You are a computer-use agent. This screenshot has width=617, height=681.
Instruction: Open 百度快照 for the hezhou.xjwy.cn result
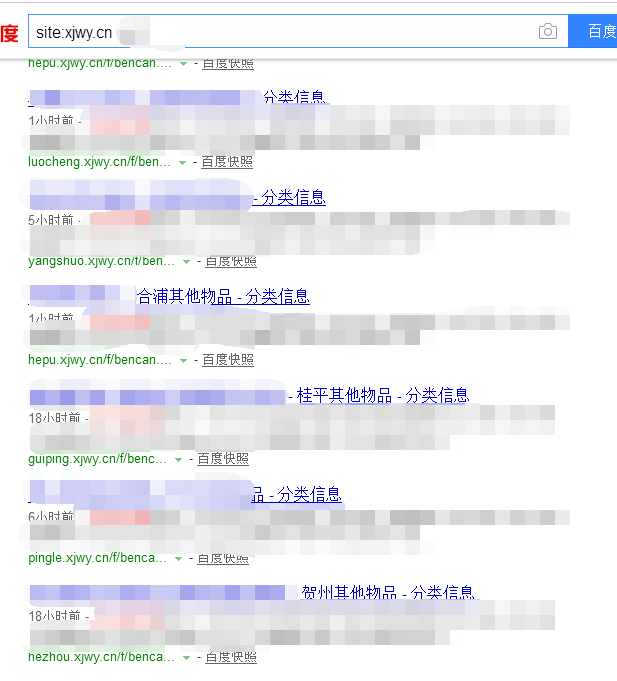tap(231, 657)
